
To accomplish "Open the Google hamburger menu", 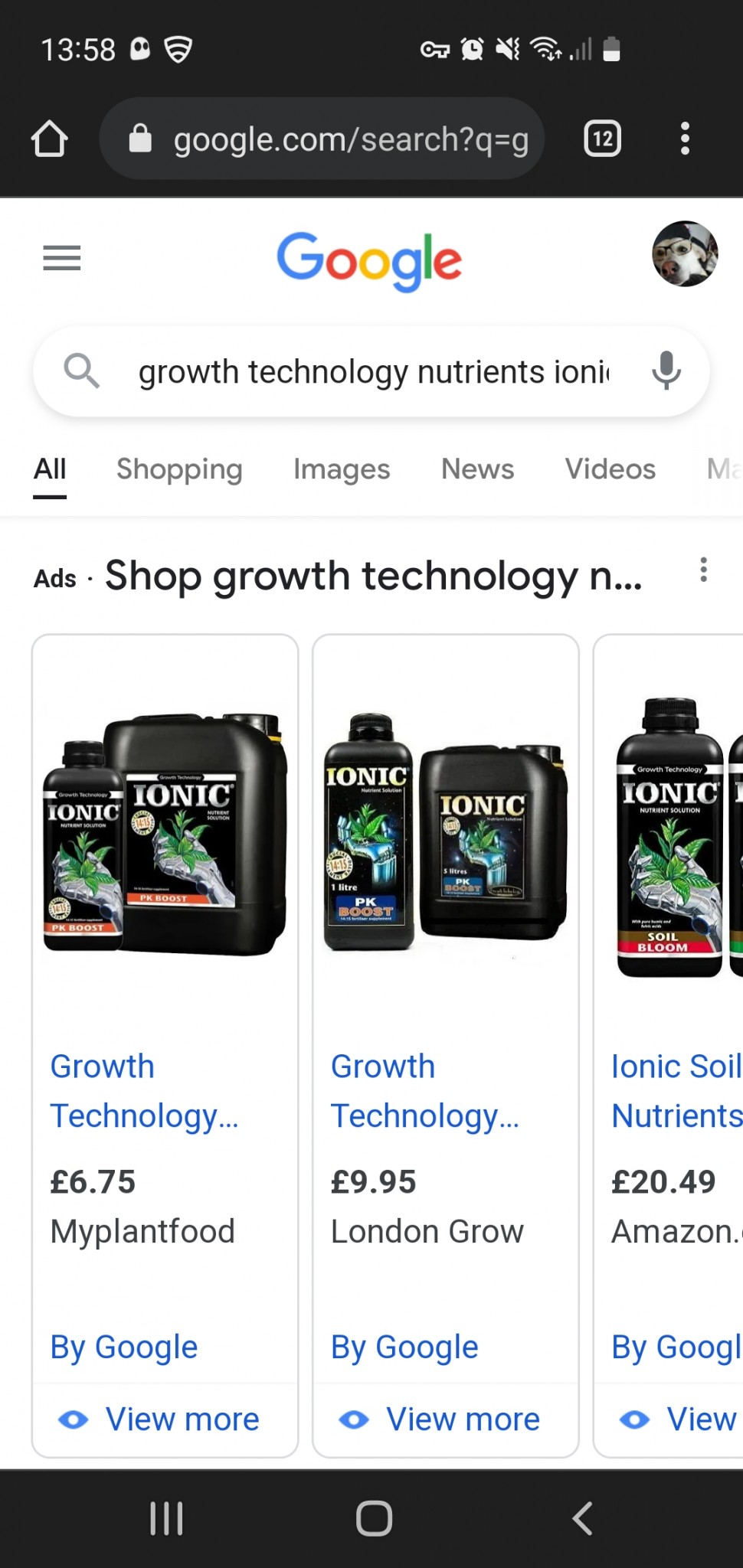I will coord(62,258).
